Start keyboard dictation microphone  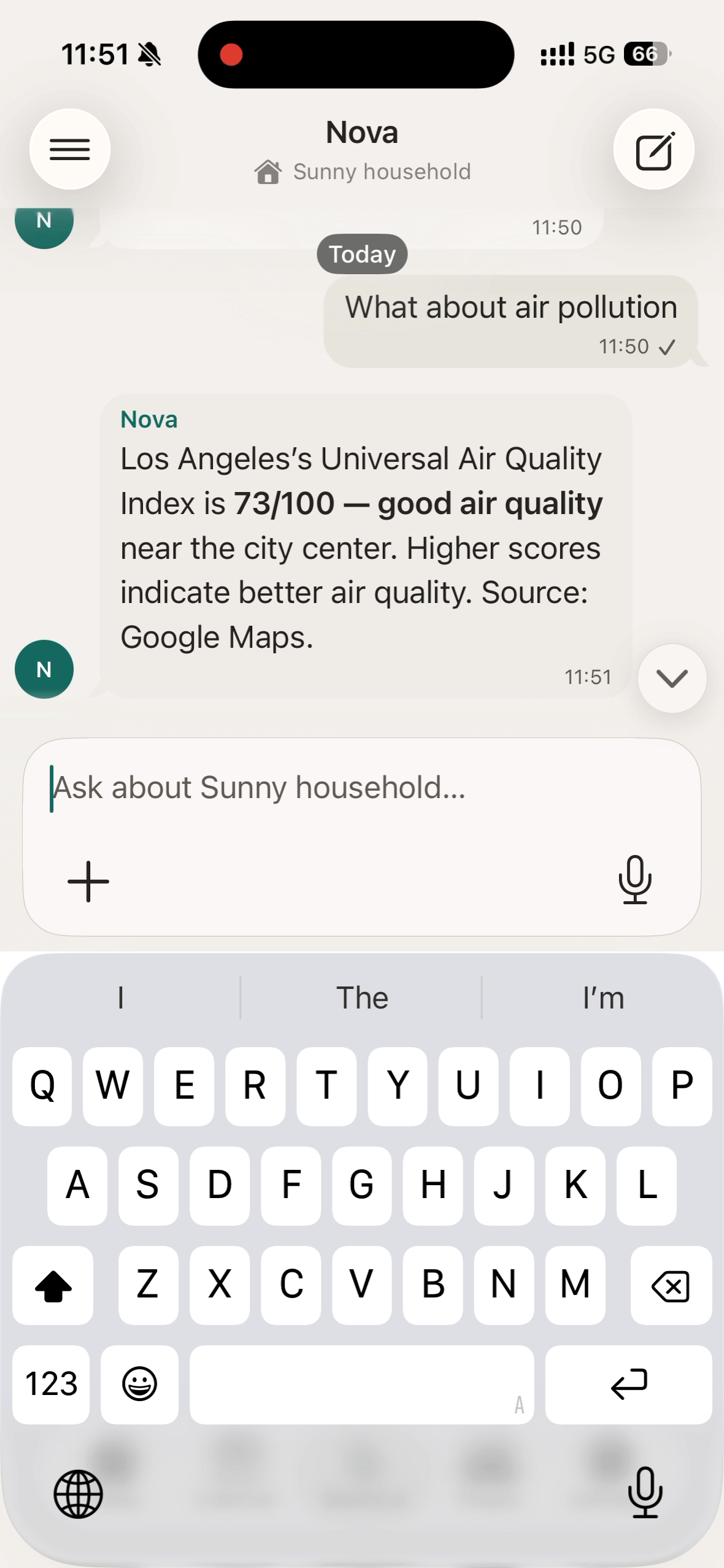tap(645, 1493)
